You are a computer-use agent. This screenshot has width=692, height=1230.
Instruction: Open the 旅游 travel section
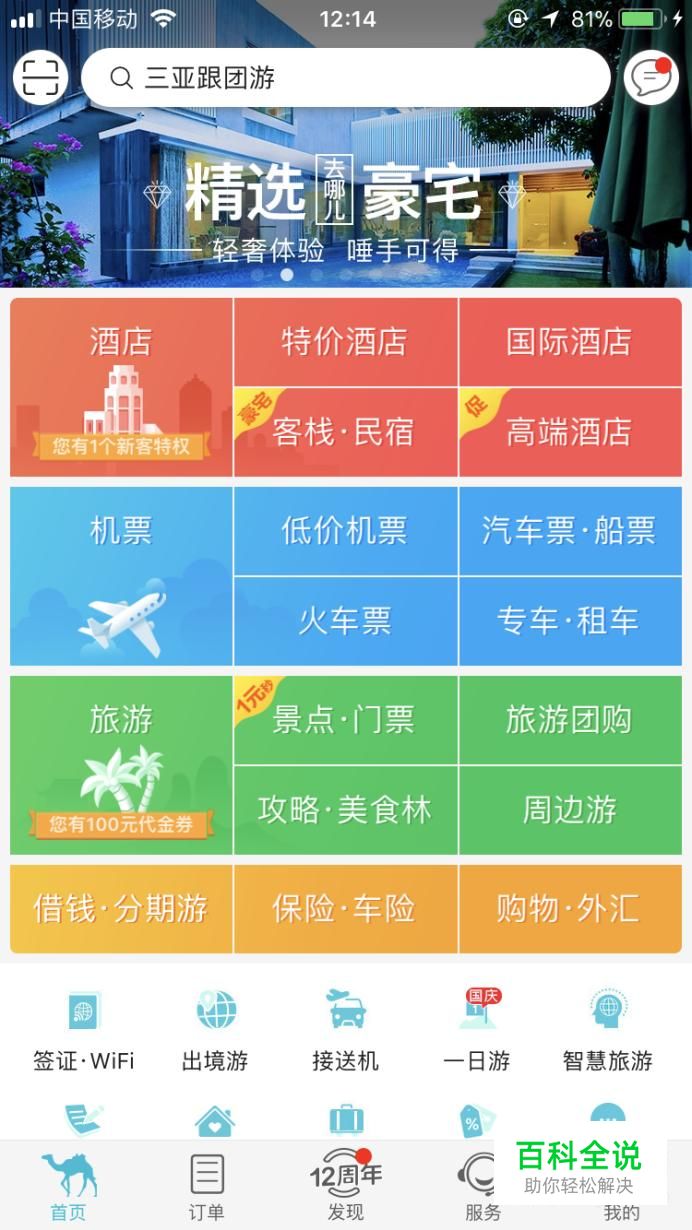tap(121, 765)
